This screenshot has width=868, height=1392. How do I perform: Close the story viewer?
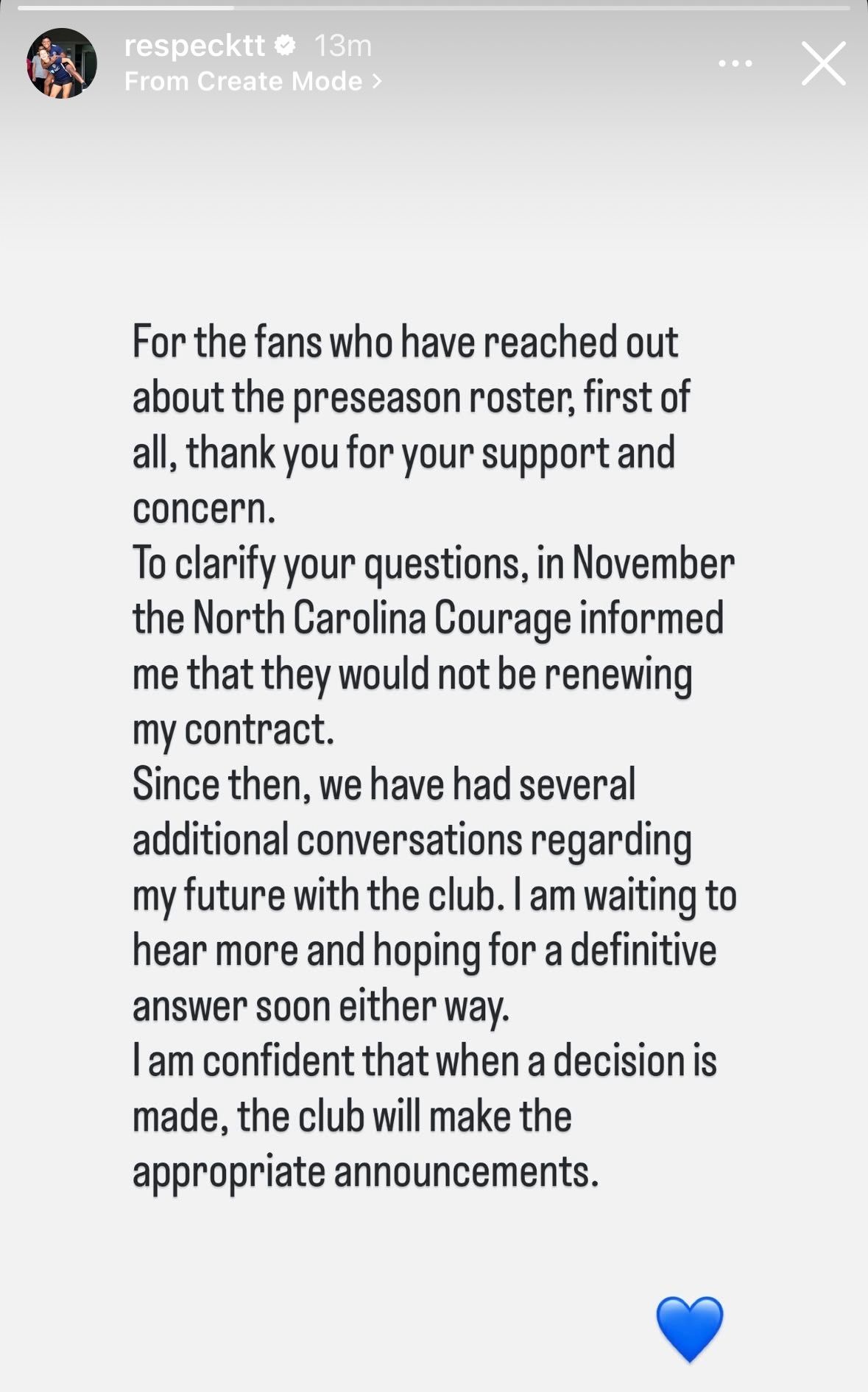tap(823, 63)
